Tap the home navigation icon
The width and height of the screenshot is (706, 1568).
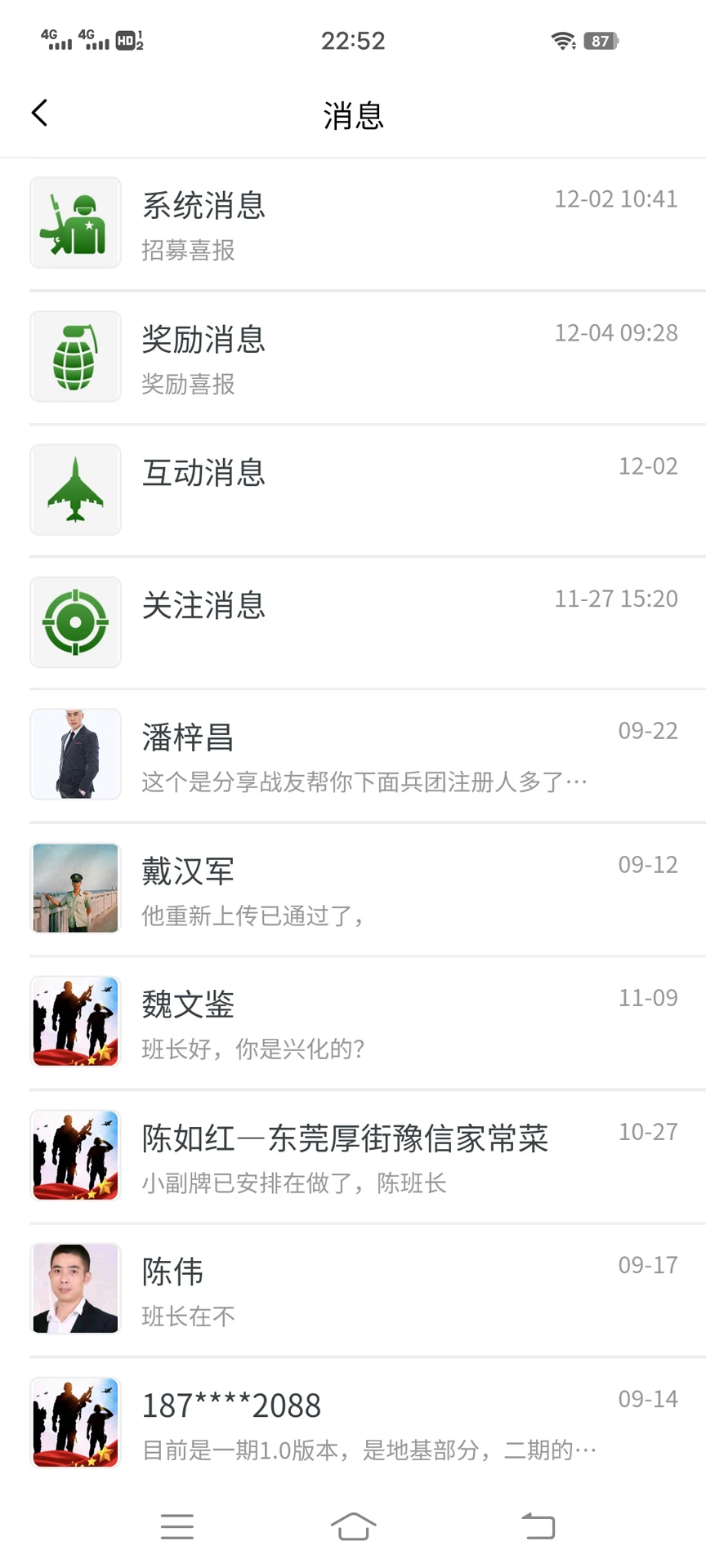click(x=353, y=1526)
